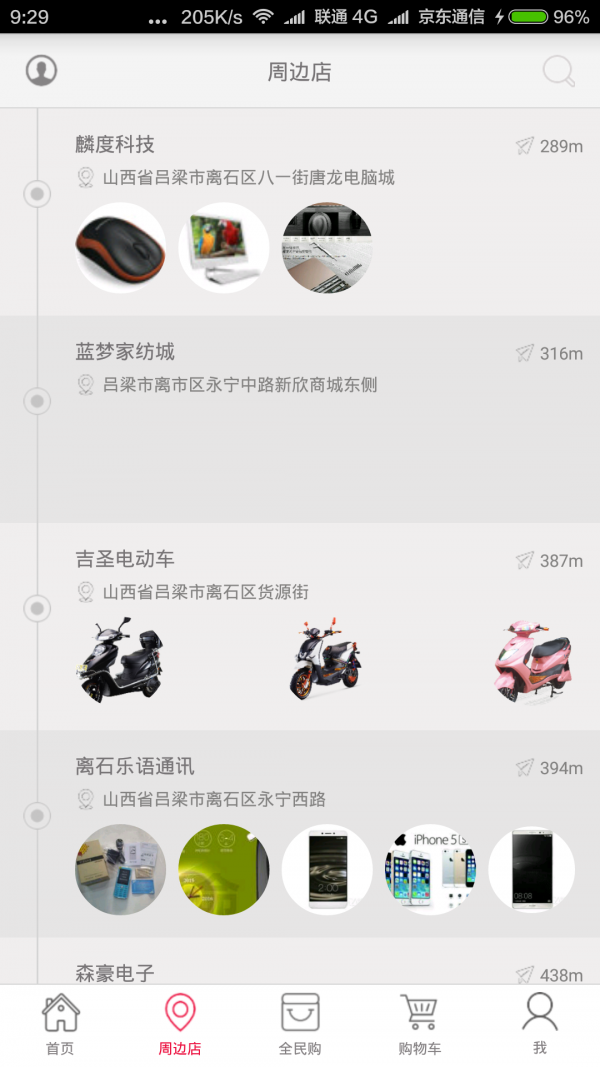Go to the 全民购 tab
This screenshot has width=600, height=1067.
point(300,1024)
